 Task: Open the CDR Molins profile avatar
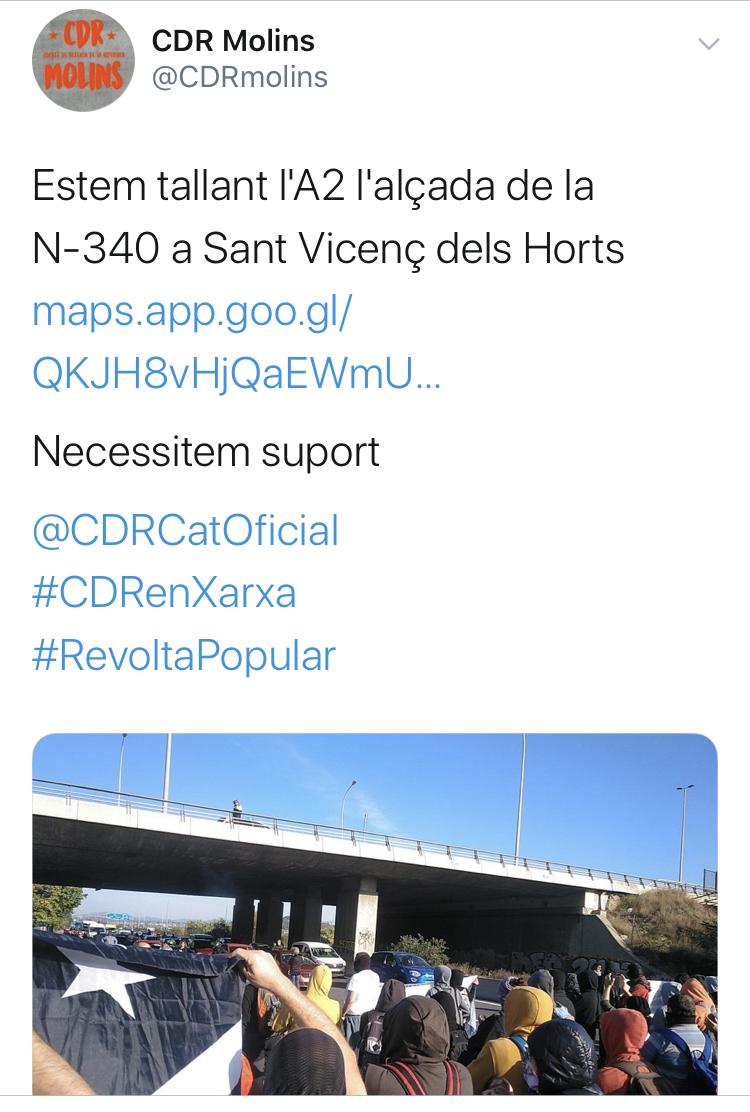[x=83, y=61]
